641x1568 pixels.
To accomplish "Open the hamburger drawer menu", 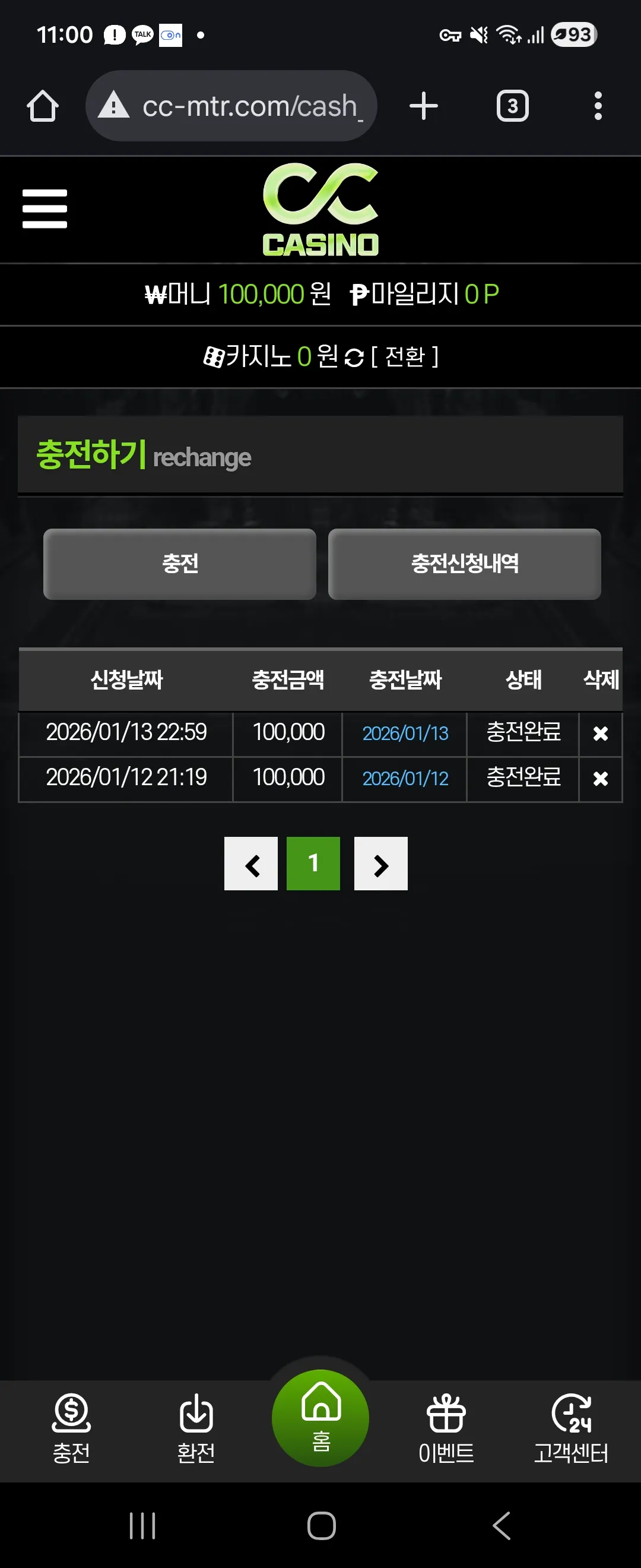I will pyautogui.click(x=45, y=208).
